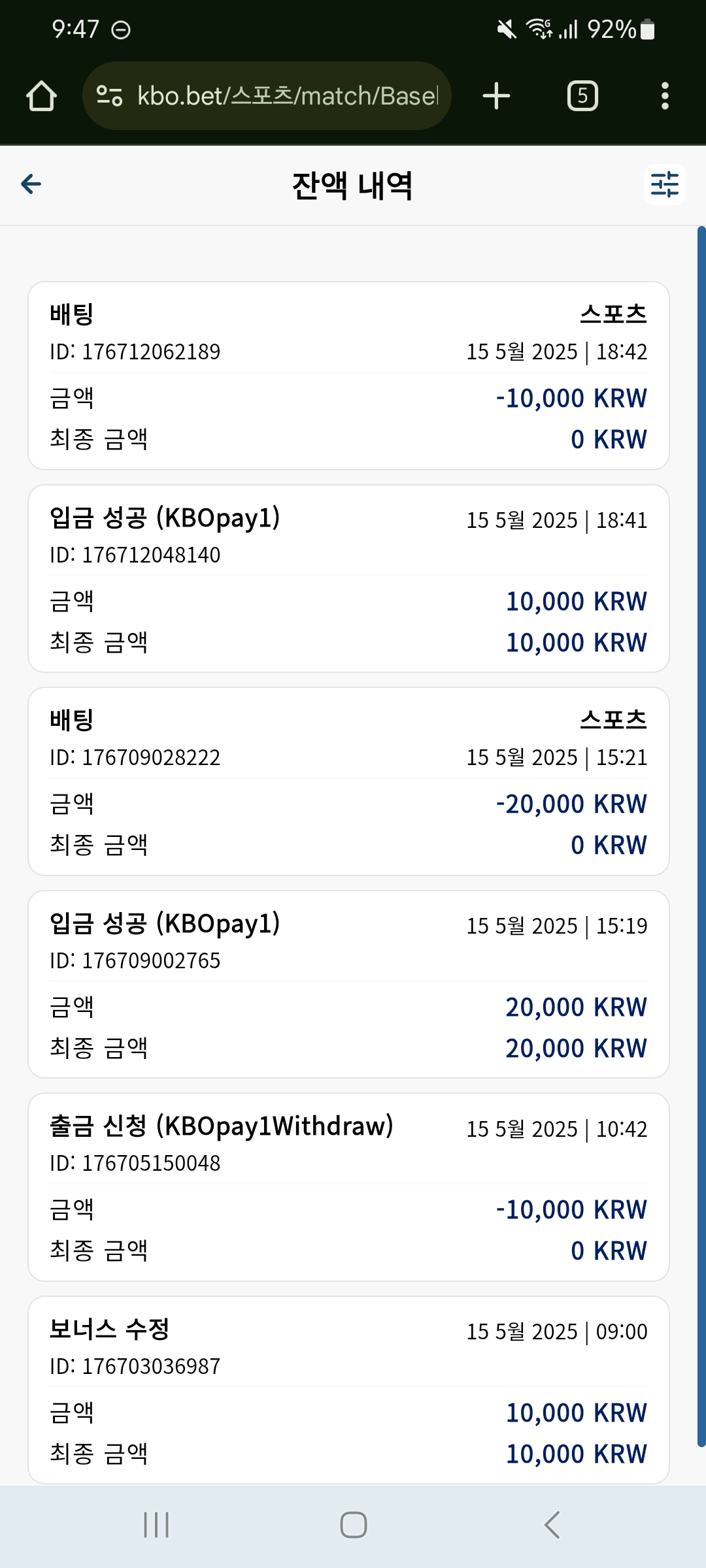Open system recent apps
This screenshot has height=1568, width=706.
[x=156, y=1525]
